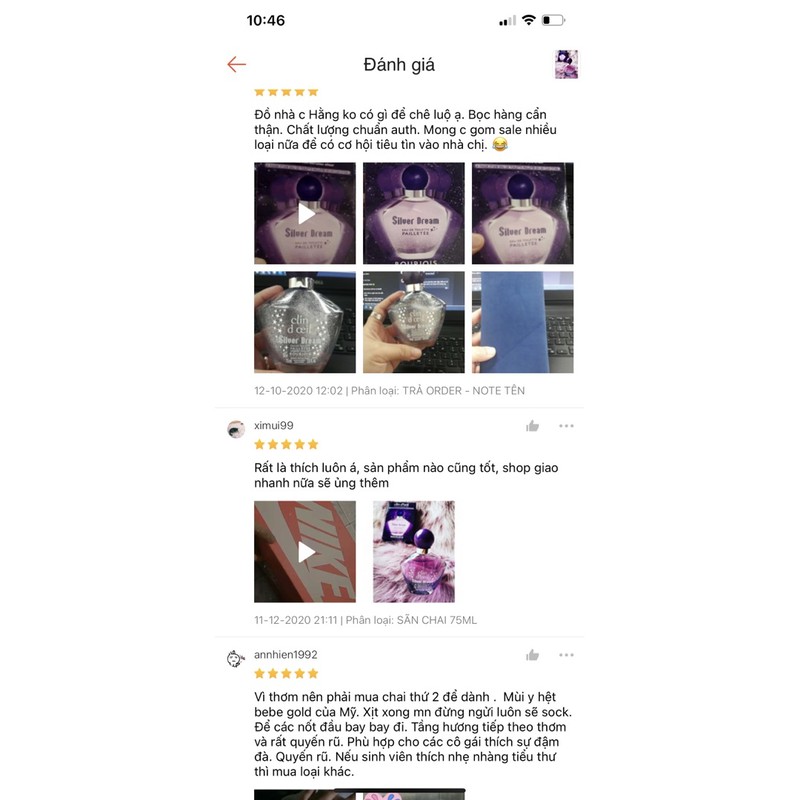Open the more options for annhien1992's review
The width and height of the screenshot is (800, 800).
tap(566, 655)
